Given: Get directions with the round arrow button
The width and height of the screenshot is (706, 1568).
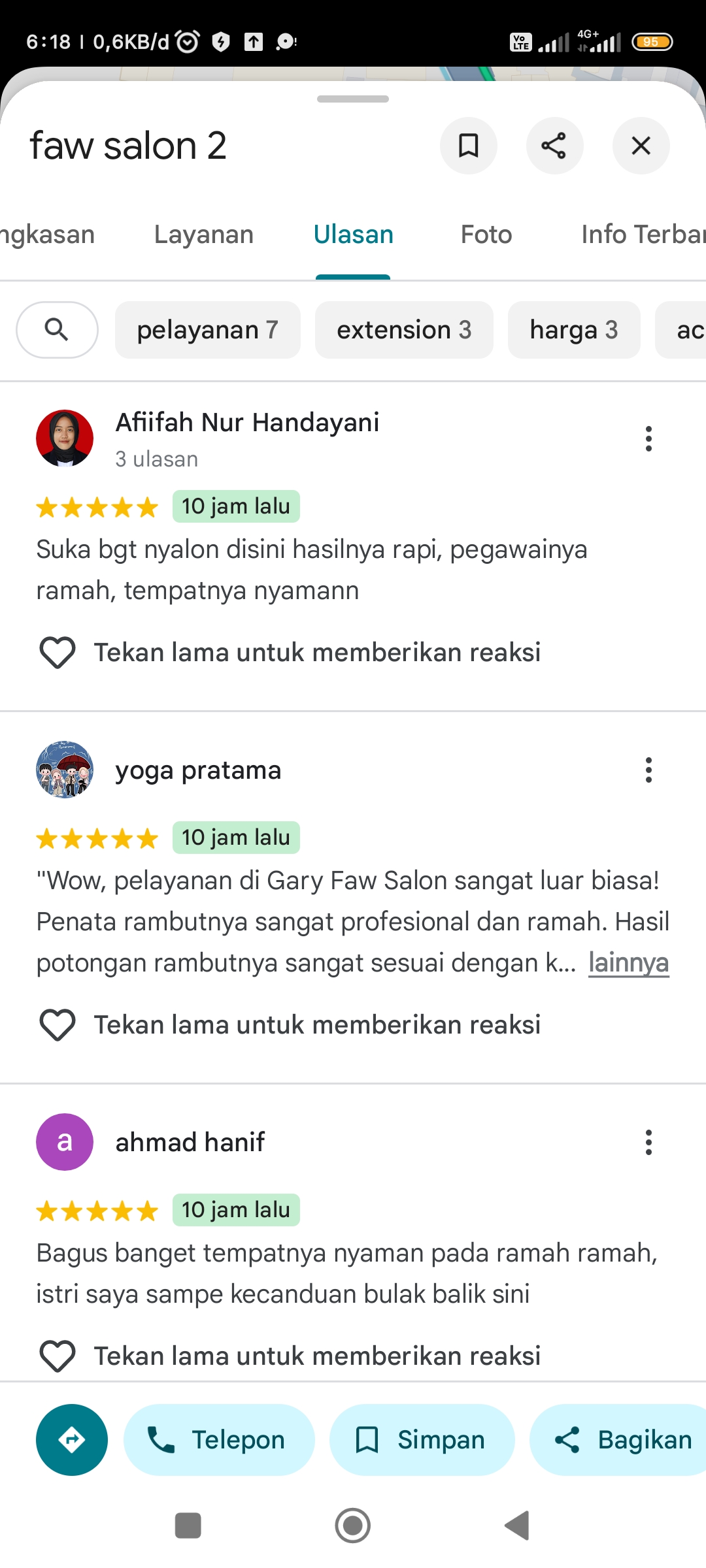Looking at the screenshot, I should (x=72, y=1440).
